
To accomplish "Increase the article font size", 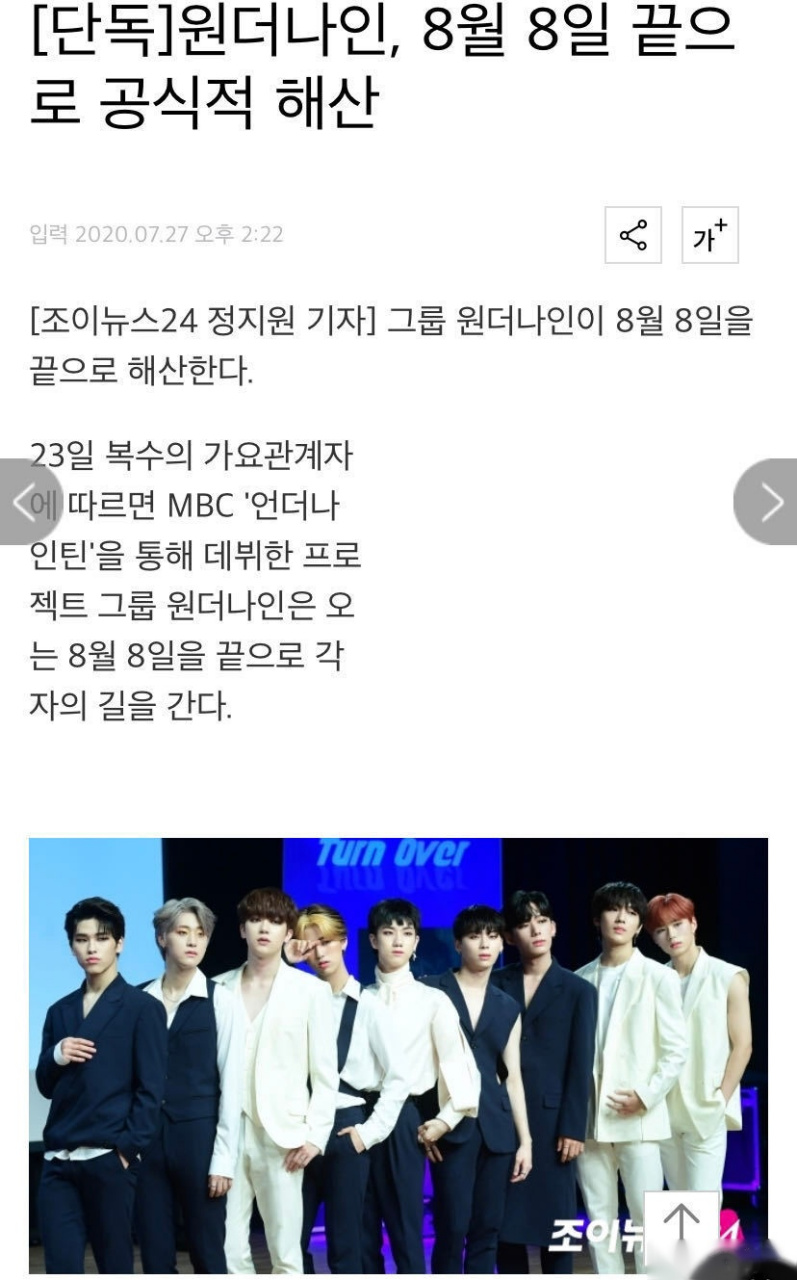I will coord(710,236).
